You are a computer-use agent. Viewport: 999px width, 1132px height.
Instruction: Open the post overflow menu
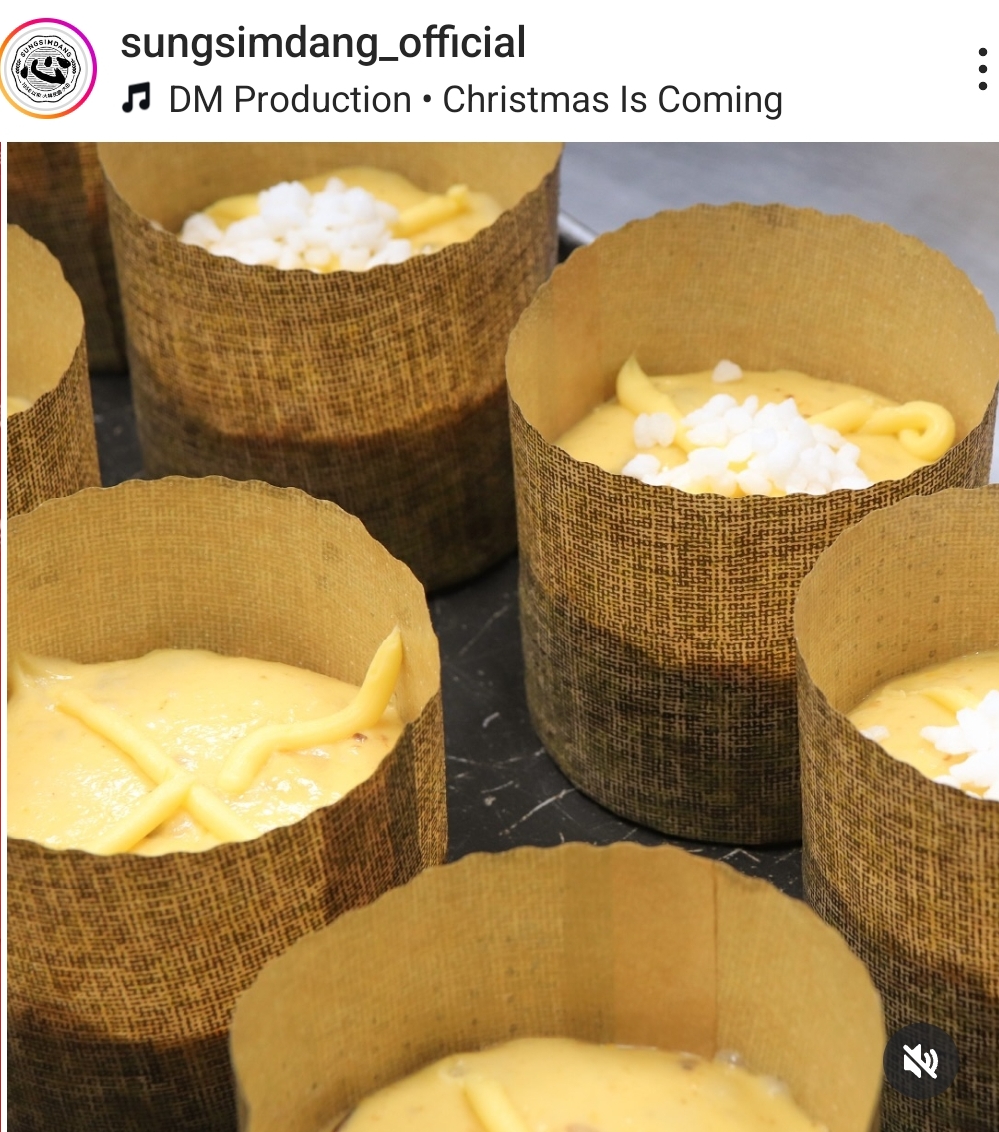tap(982, 70)
